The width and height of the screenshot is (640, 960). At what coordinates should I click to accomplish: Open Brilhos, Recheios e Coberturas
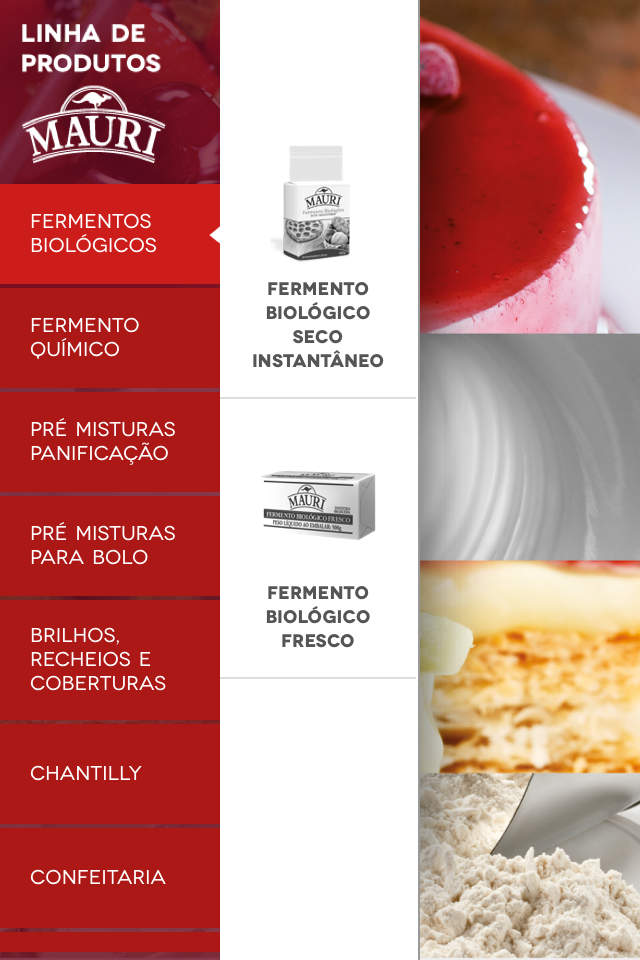coord(109,660)
